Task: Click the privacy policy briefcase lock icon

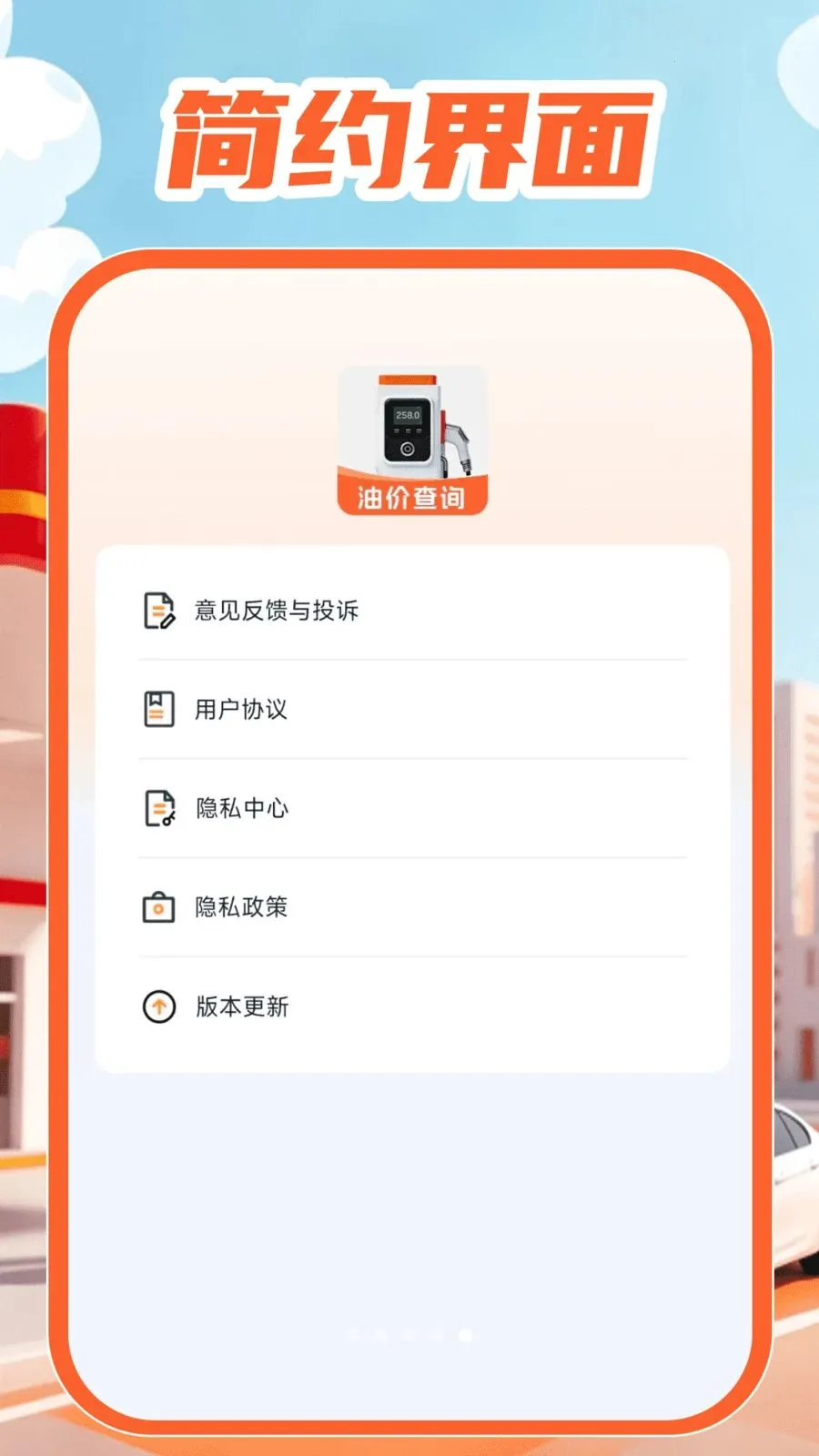Action: coord(157,907)
